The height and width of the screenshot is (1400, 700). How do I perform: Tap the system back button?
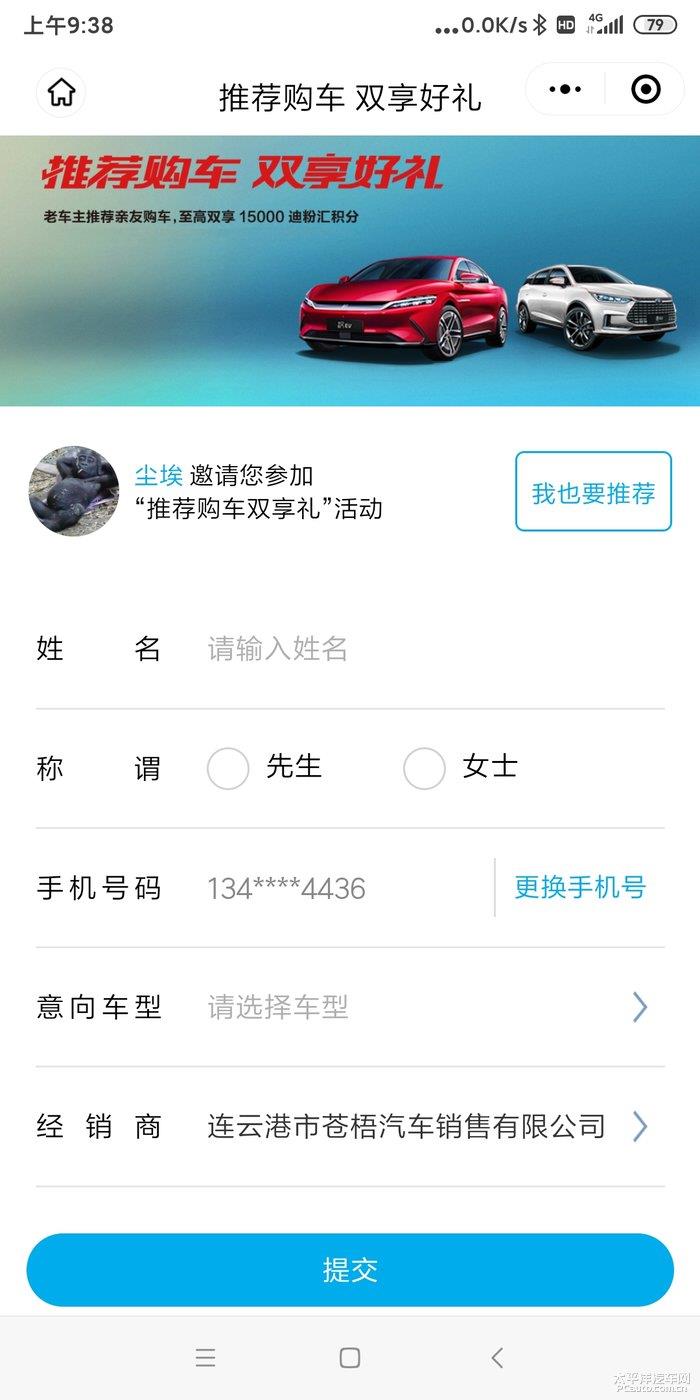click(x=497, y=1358)
